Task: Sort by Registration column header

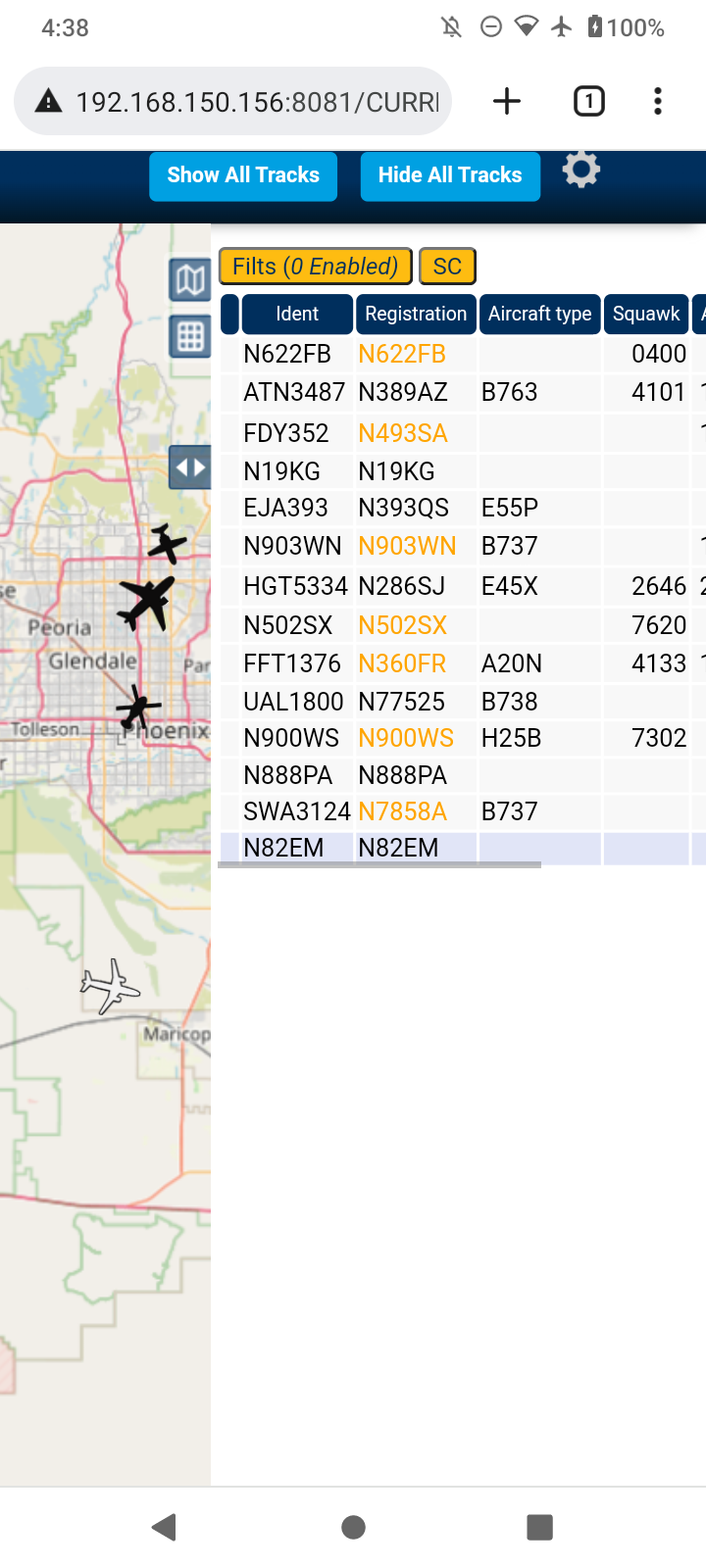Action: click(416, 315)
